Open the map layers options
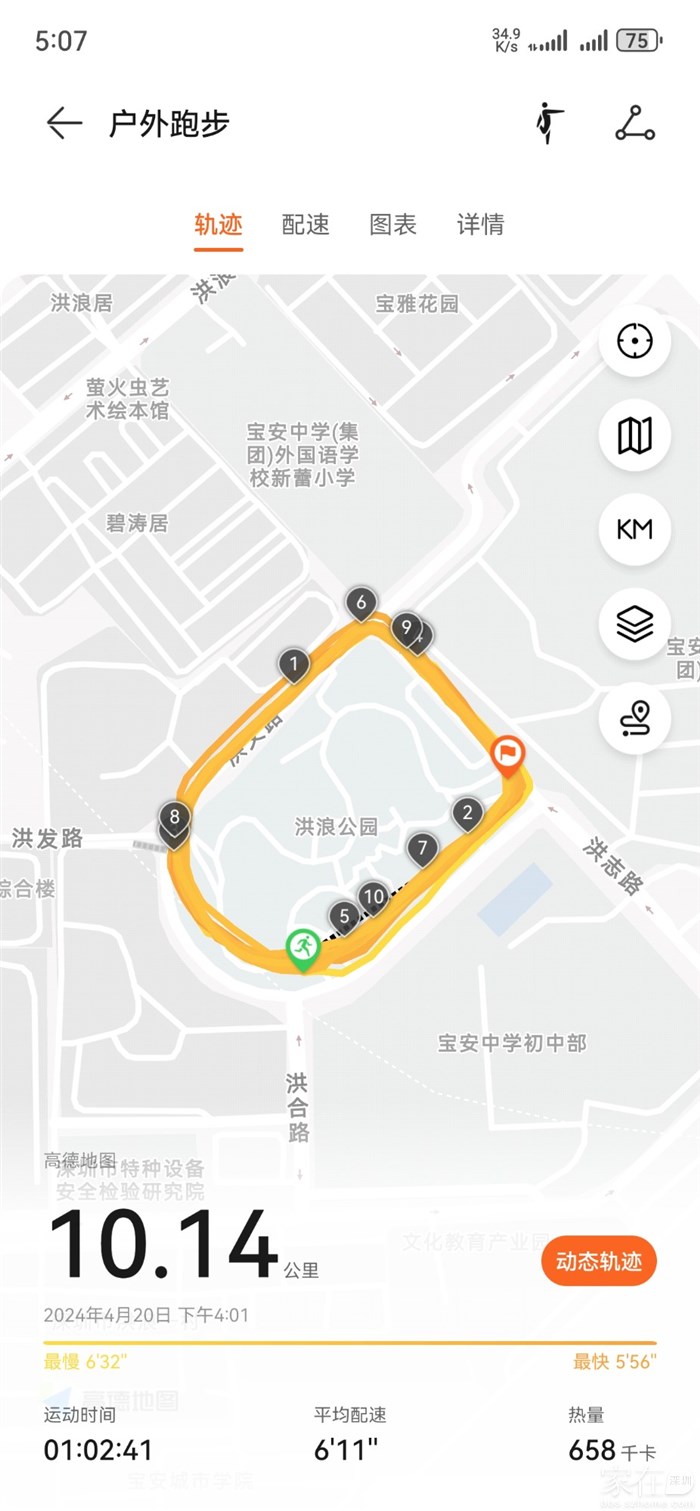 click(x=634, y=624)
